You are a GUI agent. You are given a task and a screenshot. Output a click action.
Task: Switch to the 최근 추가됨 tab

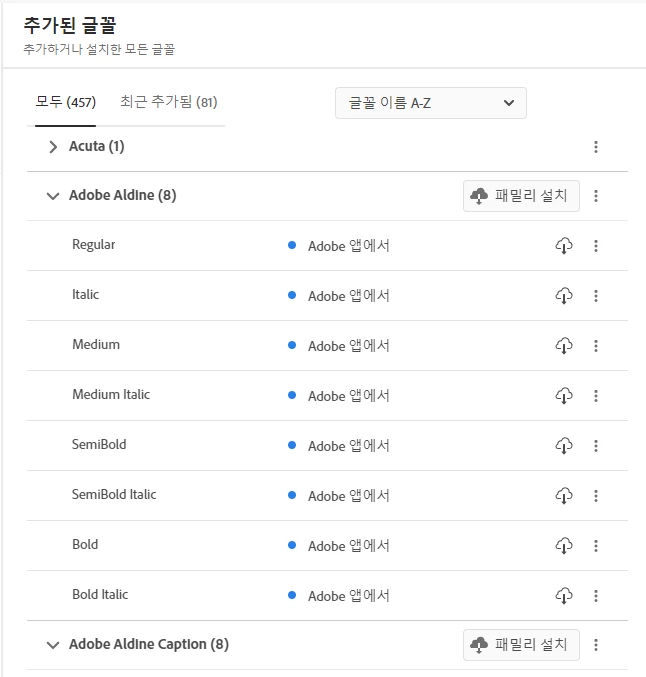pyautogui.click(x=168, y=102)
